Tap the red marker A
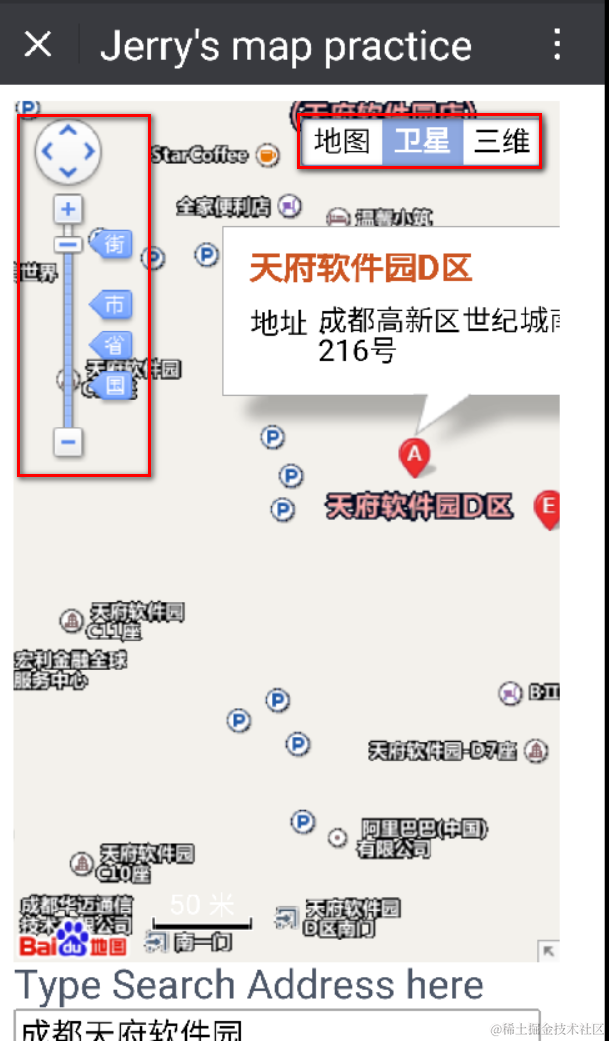The width and height of the screenshot is (609, 1041). tap(414, 455)
